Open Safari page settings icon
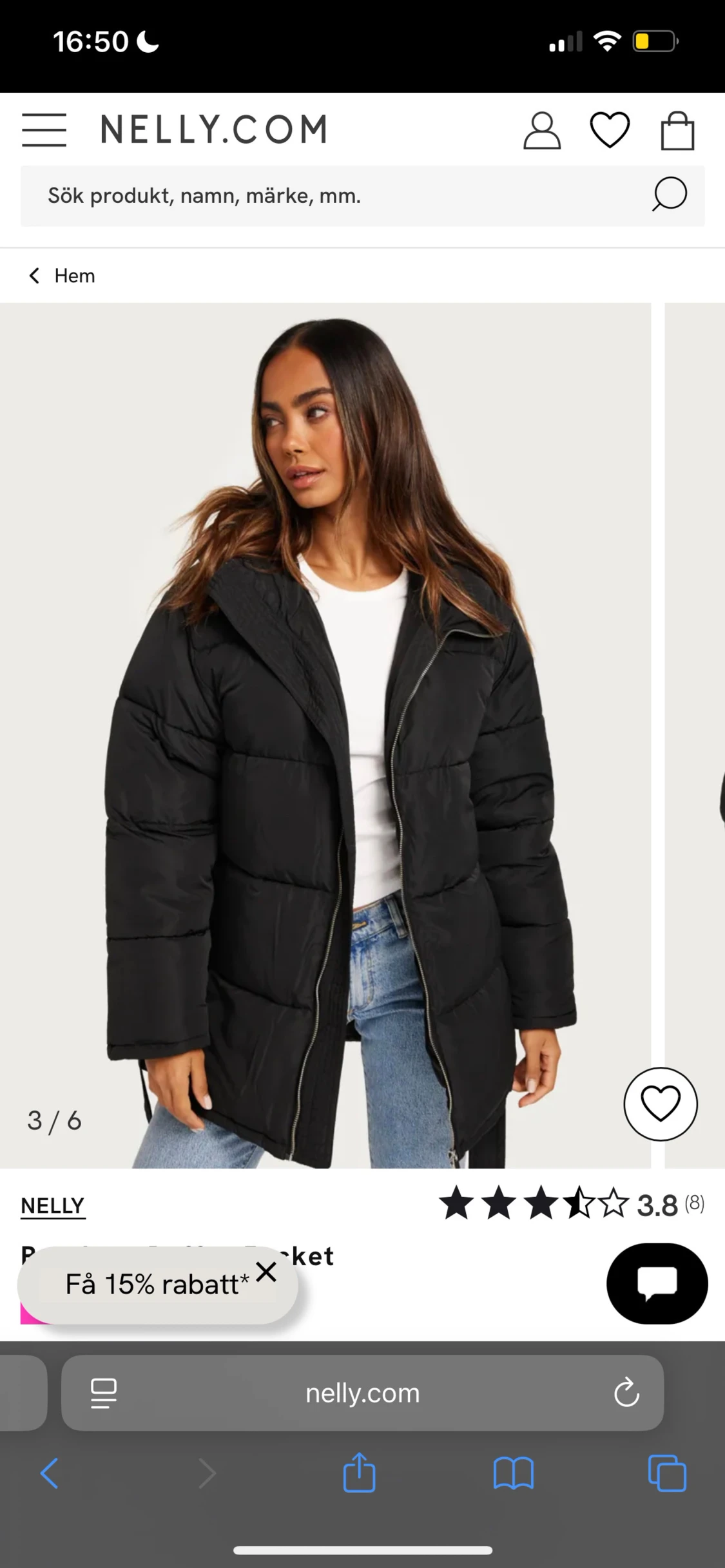The width and height of the screenshot is (725, 1568). 103,1393
